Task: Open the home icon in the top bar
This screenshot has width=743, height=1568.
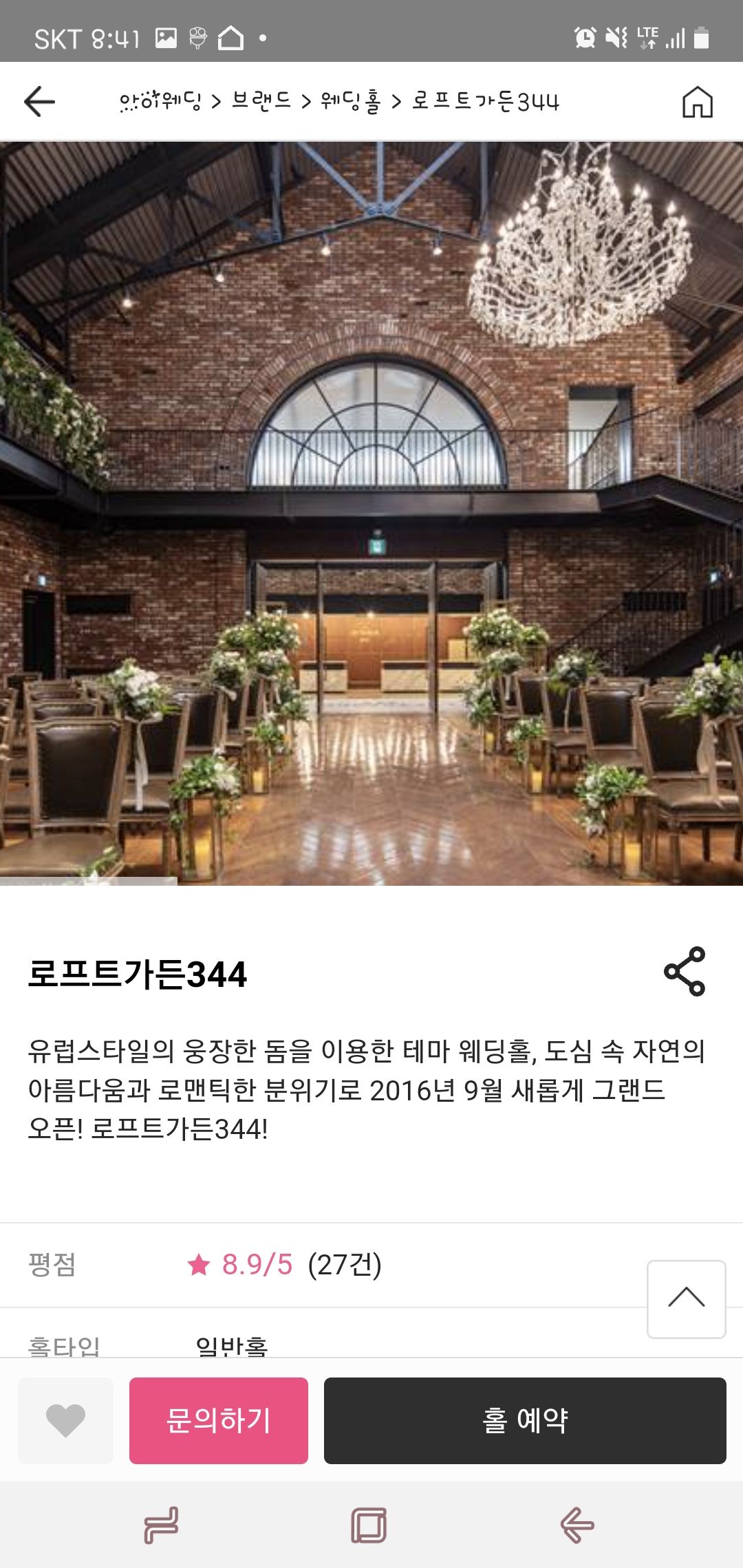Action: click(x=697, y=102)
